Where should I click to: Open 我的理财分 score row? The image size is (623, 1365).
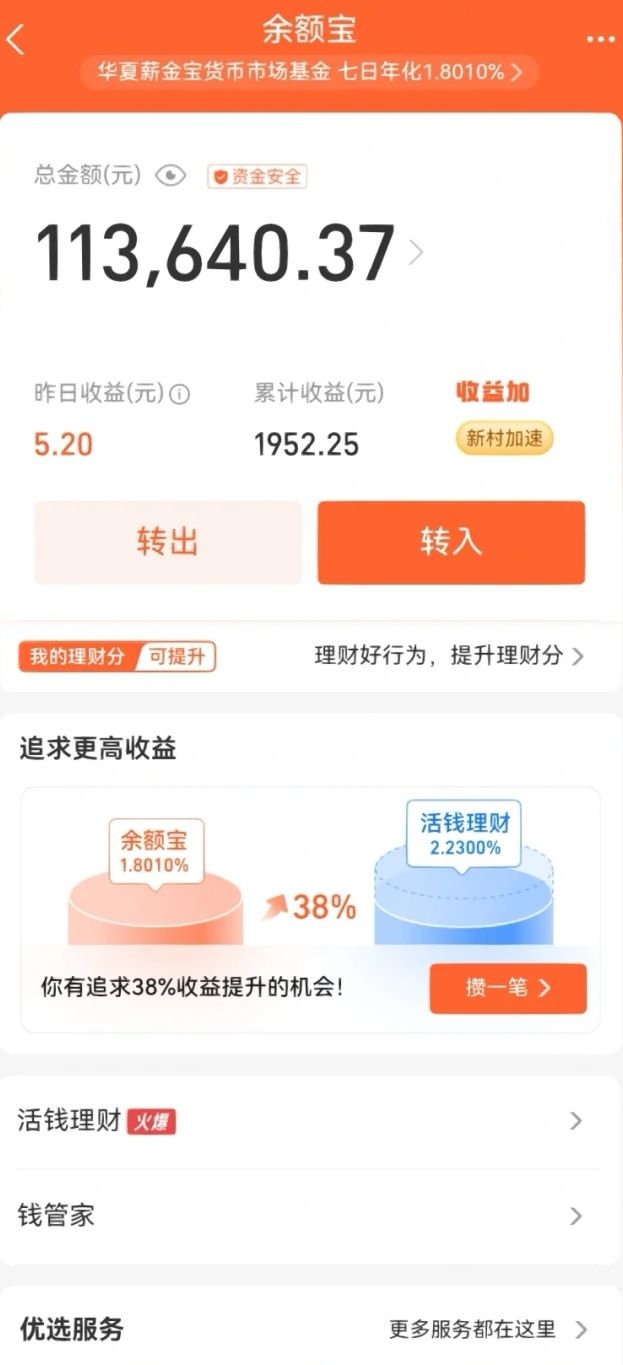point(310,657)
